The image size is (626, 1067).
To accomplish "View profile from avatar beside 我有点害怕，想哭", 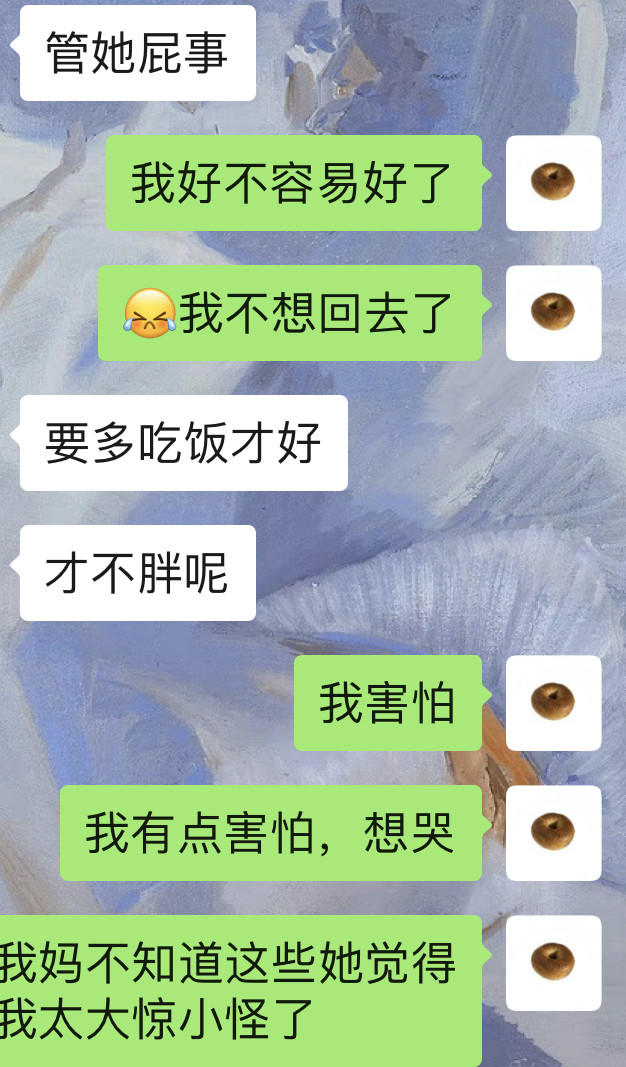I will click(553, 833).
